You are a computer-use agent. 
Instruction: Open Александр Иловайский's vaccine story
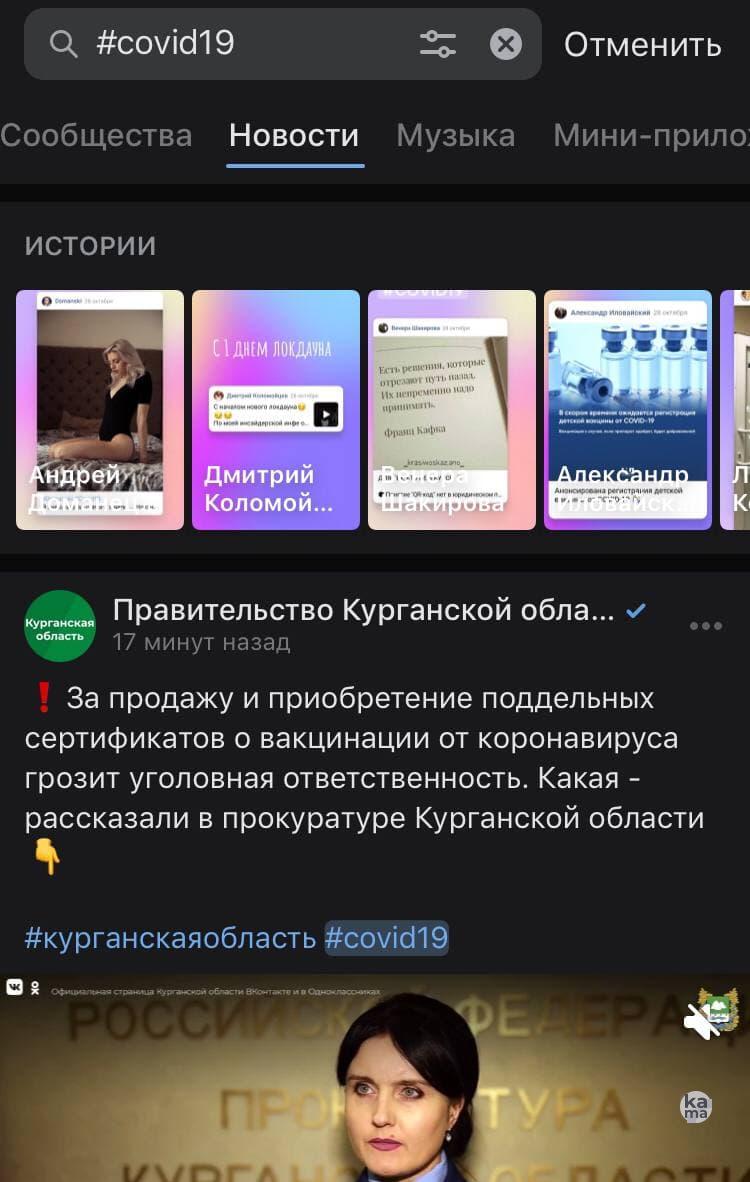[x=628, y=409]
